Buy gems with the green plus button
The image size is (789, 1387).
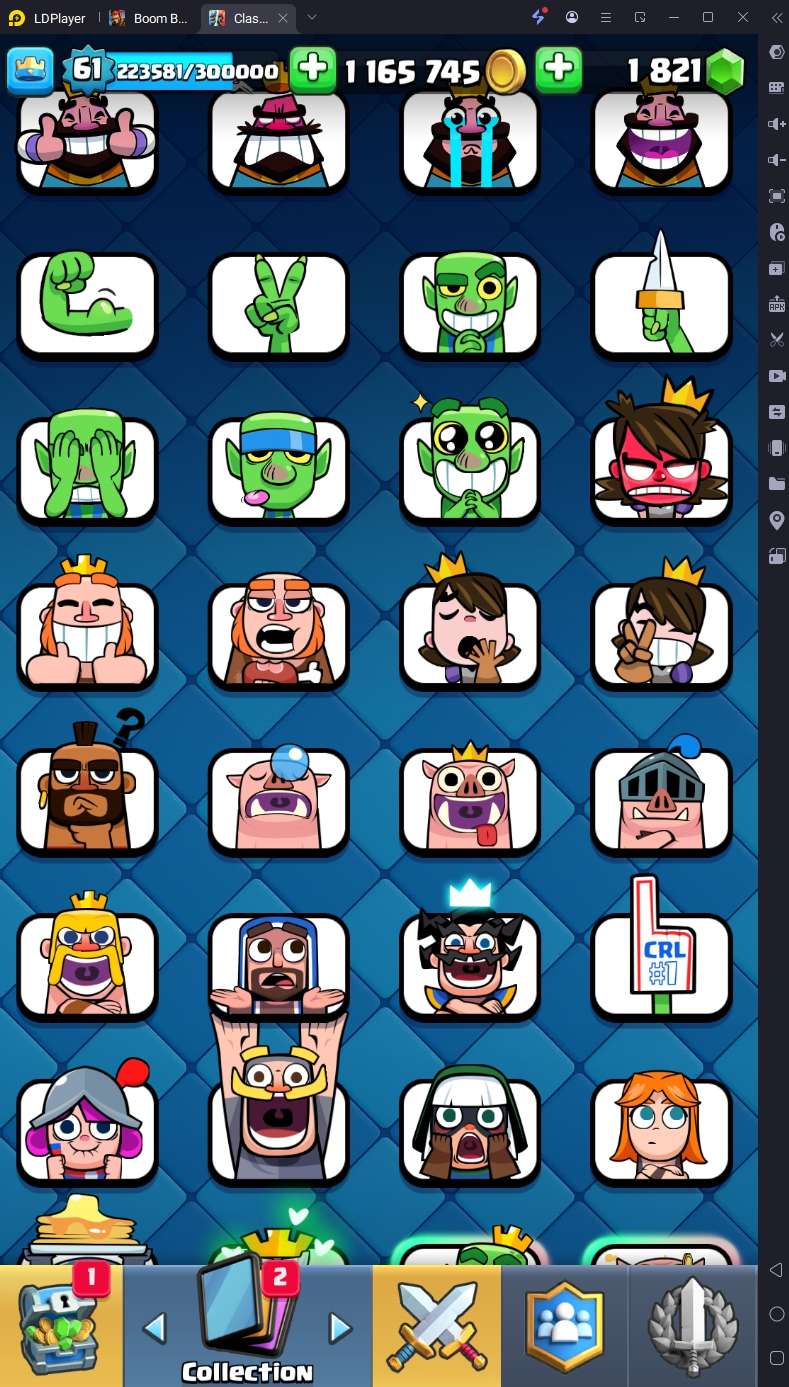(559, 69)
